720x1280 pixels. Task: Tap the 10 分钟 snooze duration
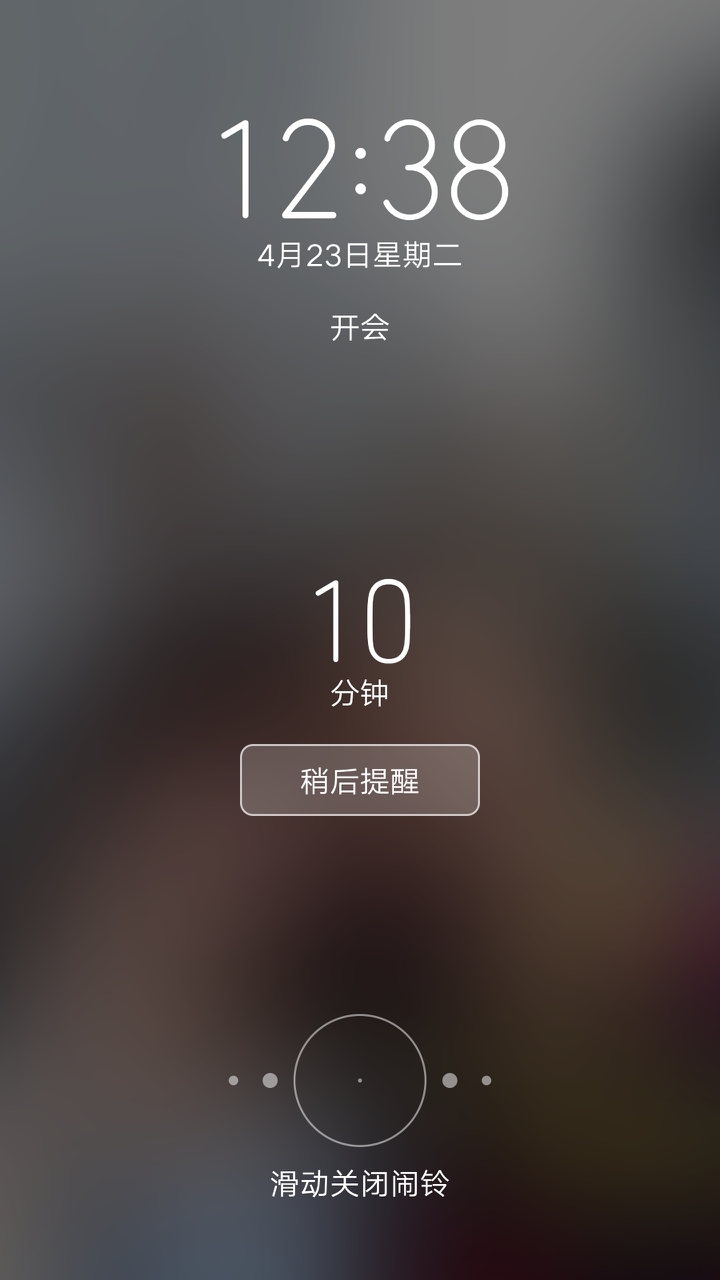coord(360,642)
